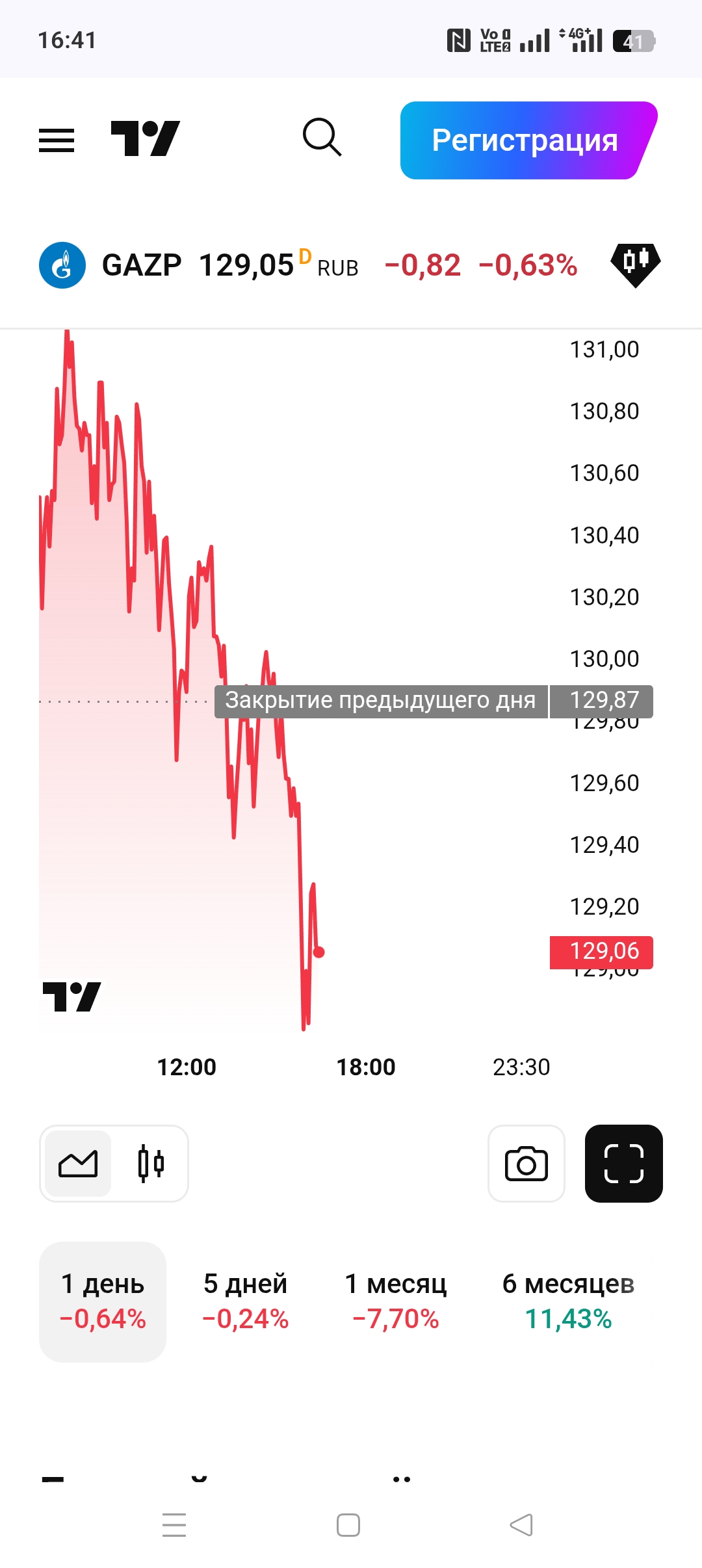This screenshot has width=702, height=1568.
Task: Switch to area chart view
Action: pos(78,1164)
